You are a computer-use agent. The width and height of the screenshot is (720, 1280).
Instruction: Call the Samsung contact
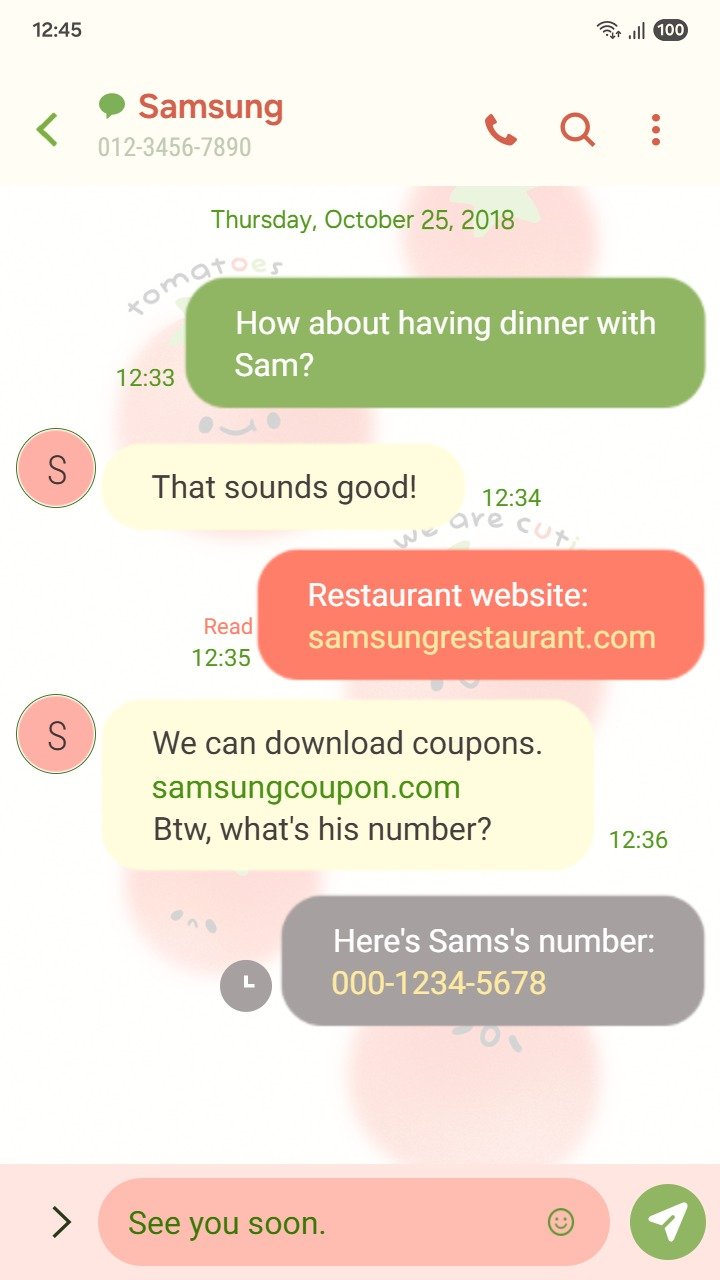(500, 130)
